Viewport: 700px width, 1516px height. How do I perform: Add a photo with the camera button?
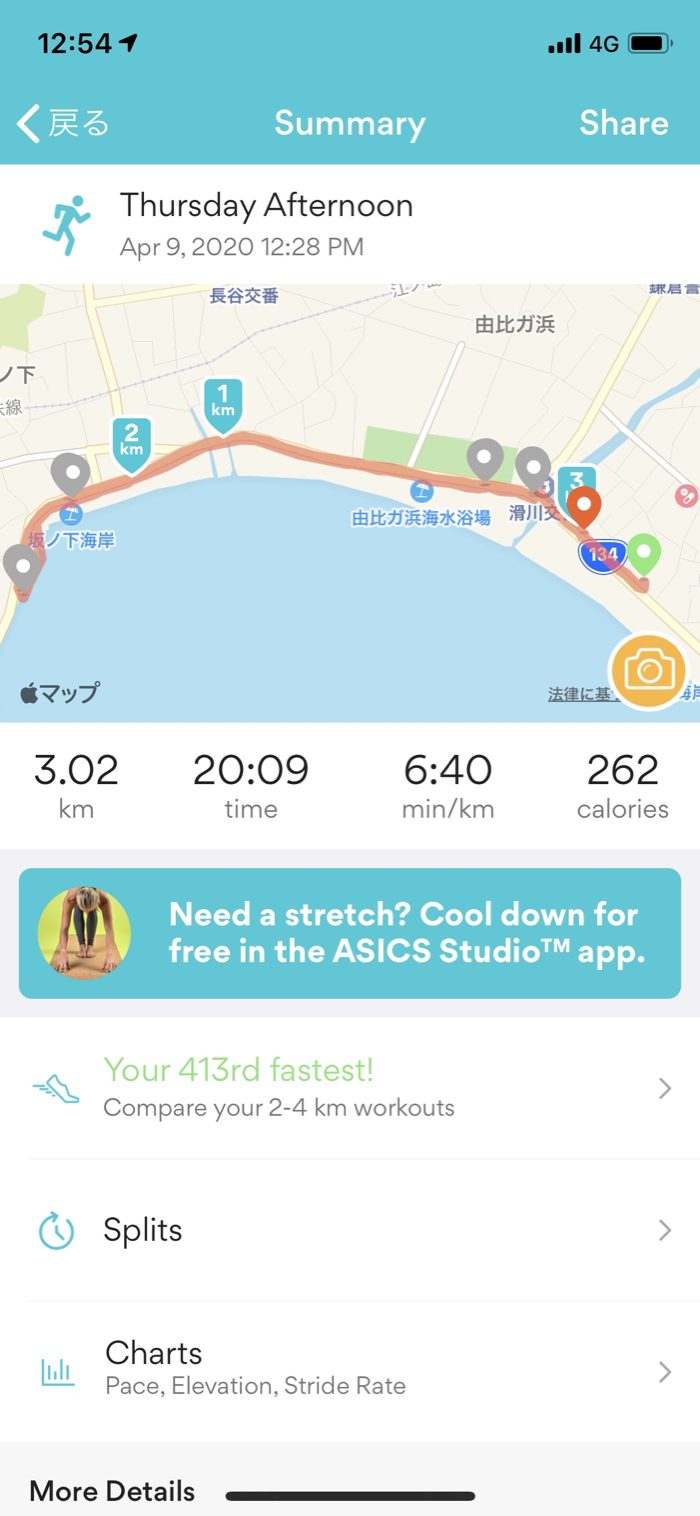click(648, 671)
